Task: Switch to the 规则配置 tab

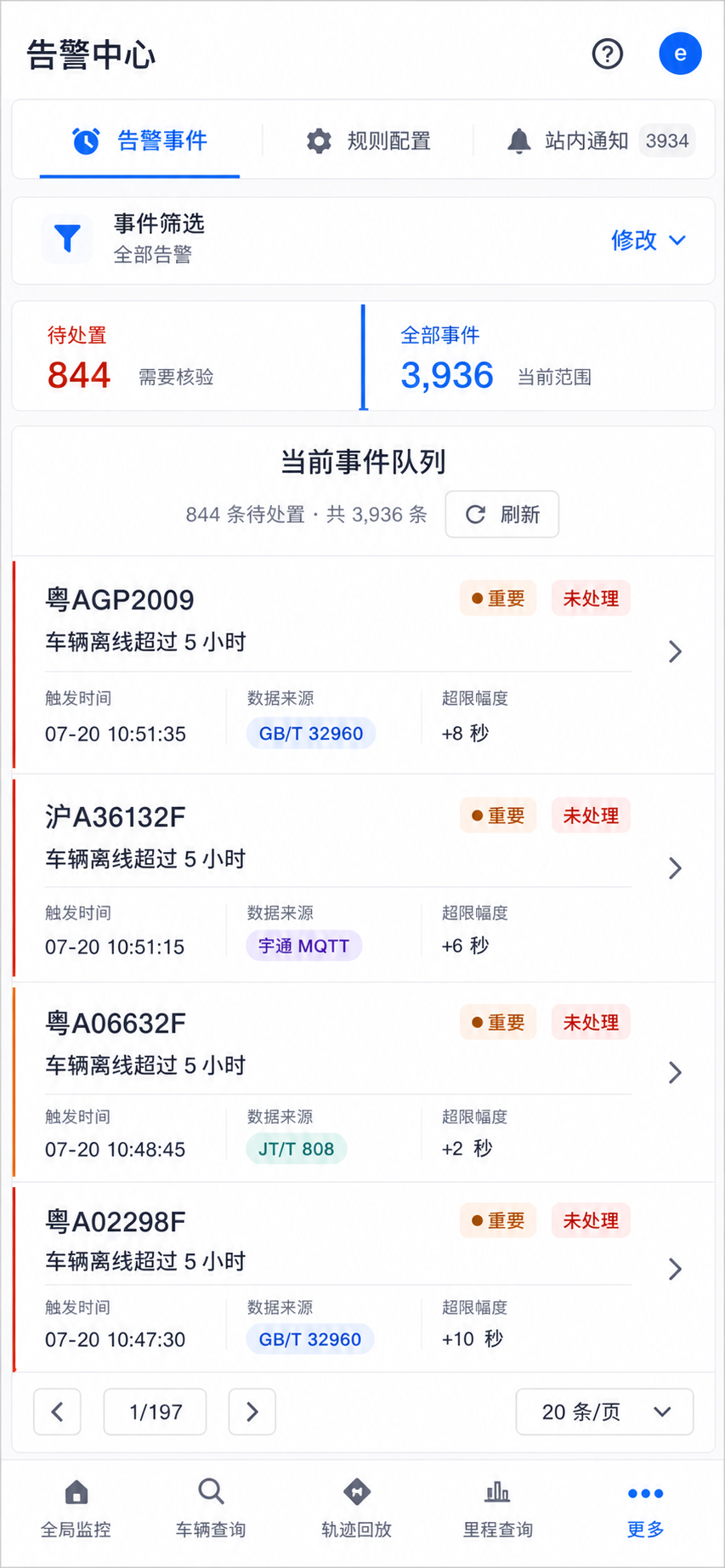Action: point(368,140)
